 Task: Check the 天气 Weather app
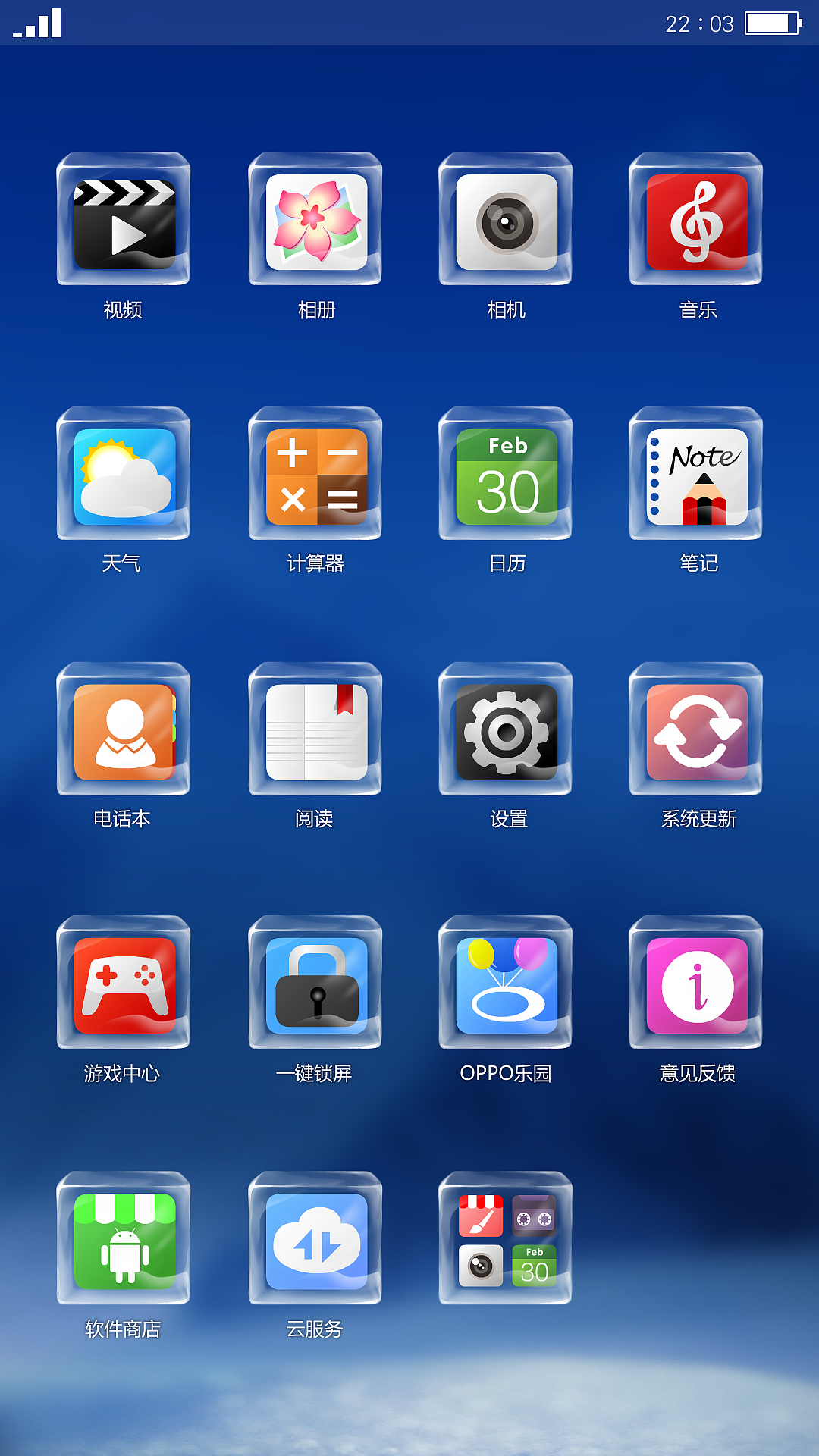(124, 476)
